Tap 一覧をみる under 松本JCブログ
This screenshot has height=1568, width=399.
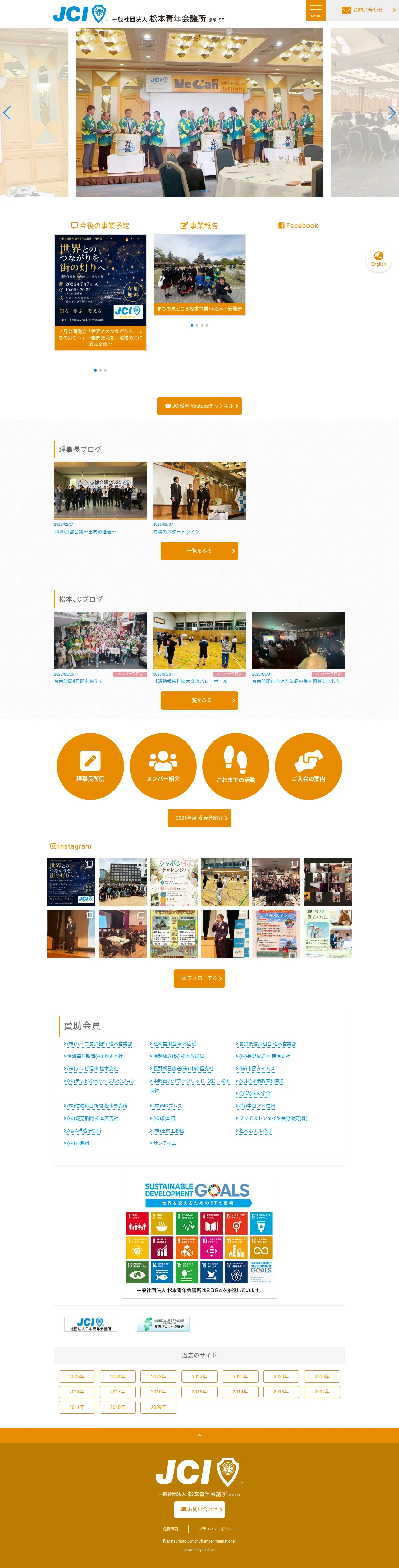(199, 700)
